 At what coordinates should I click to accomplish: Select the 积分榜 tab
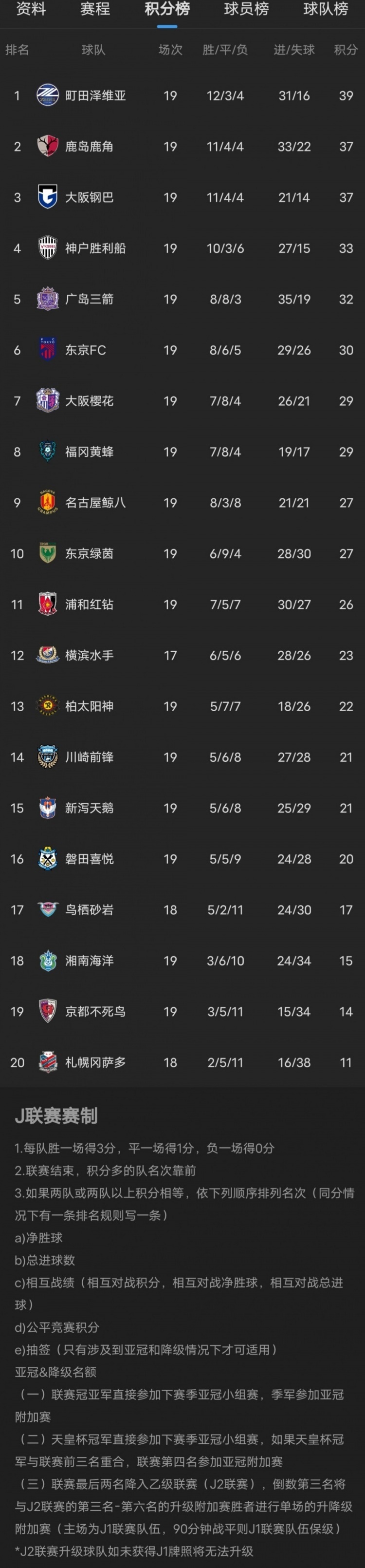(166, 10)
